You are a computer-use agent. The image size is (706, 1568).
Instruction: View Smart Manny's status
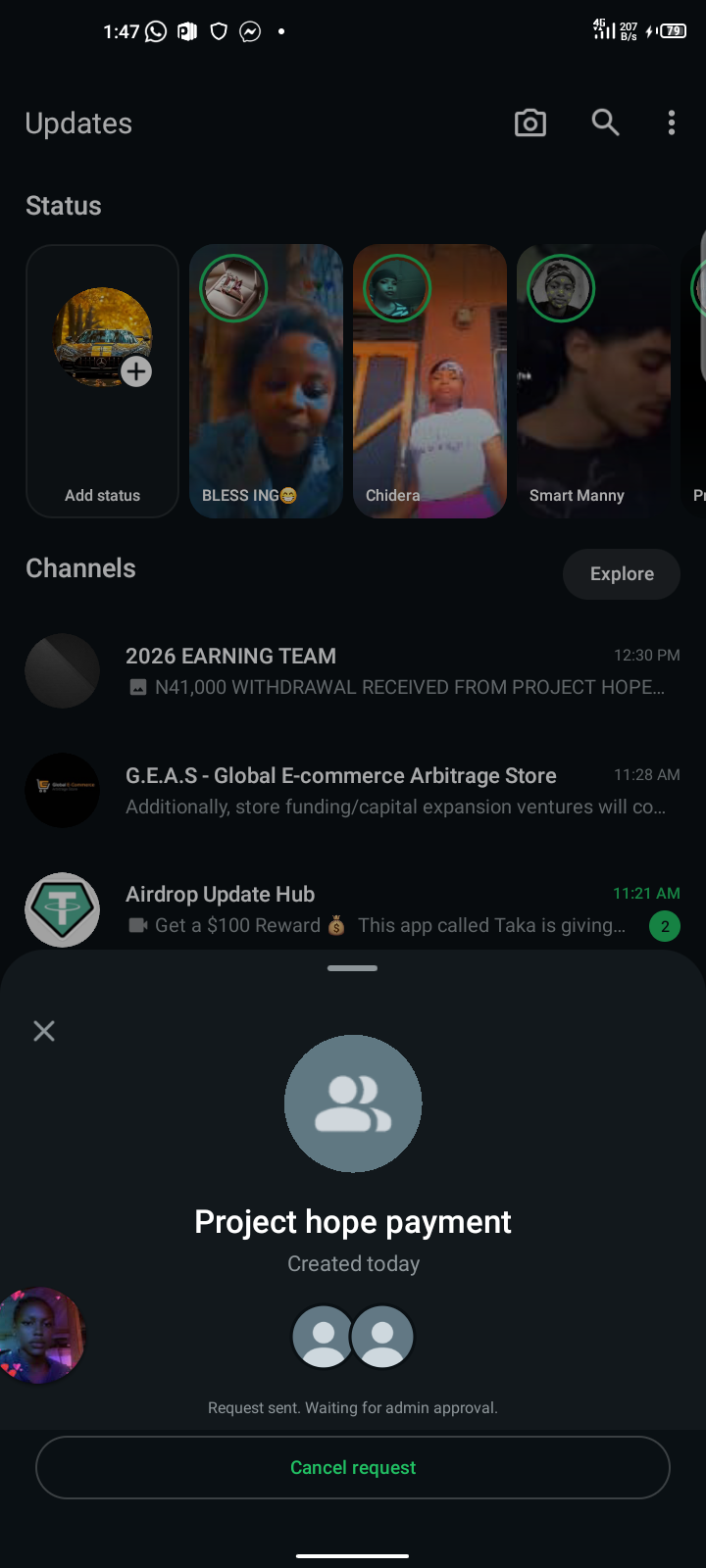coord(593,380)
